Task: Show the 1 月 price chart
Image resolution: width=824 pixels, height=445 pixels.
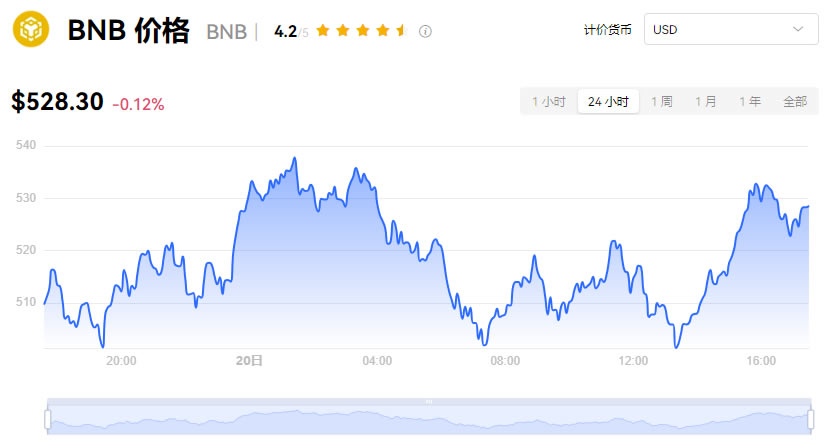Action: [706, 102]
